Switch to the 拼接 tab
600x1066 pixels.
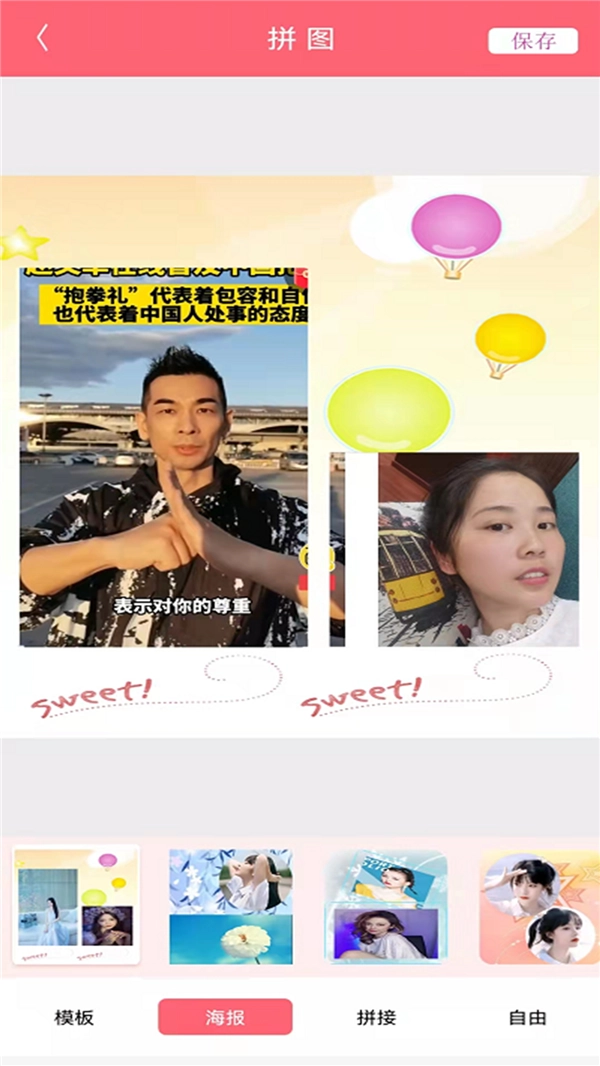[x=376, y=1017]
